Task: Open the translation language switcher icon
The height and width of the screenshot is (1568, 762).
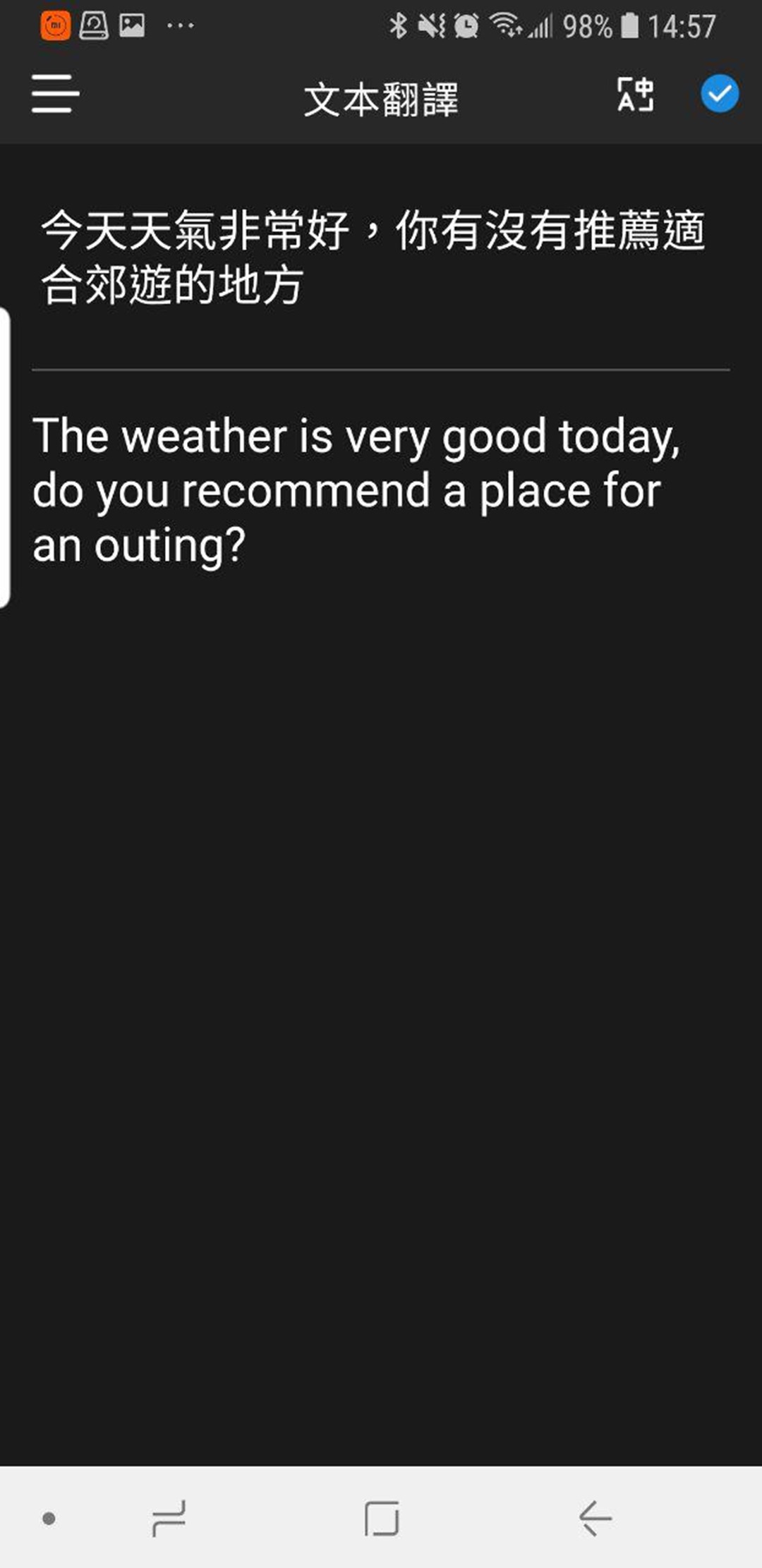Action: [635, 95]
